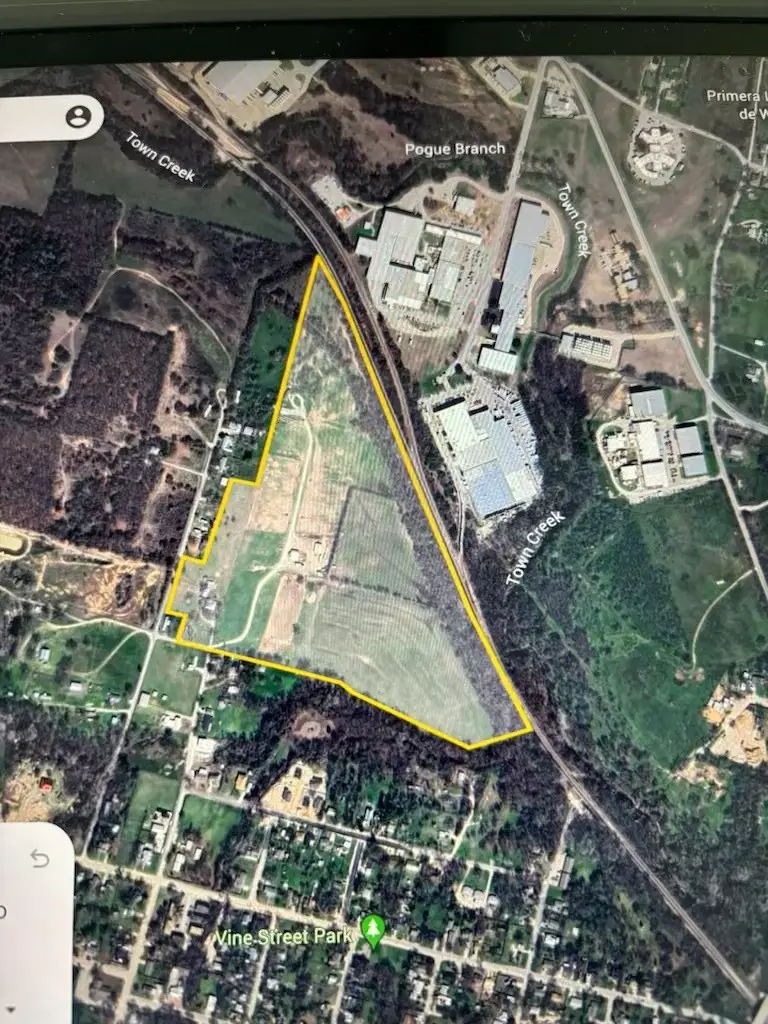This screenshot has height=1024, width=768.
Task: Open the account profile avatar
Action: pos(78,117)
